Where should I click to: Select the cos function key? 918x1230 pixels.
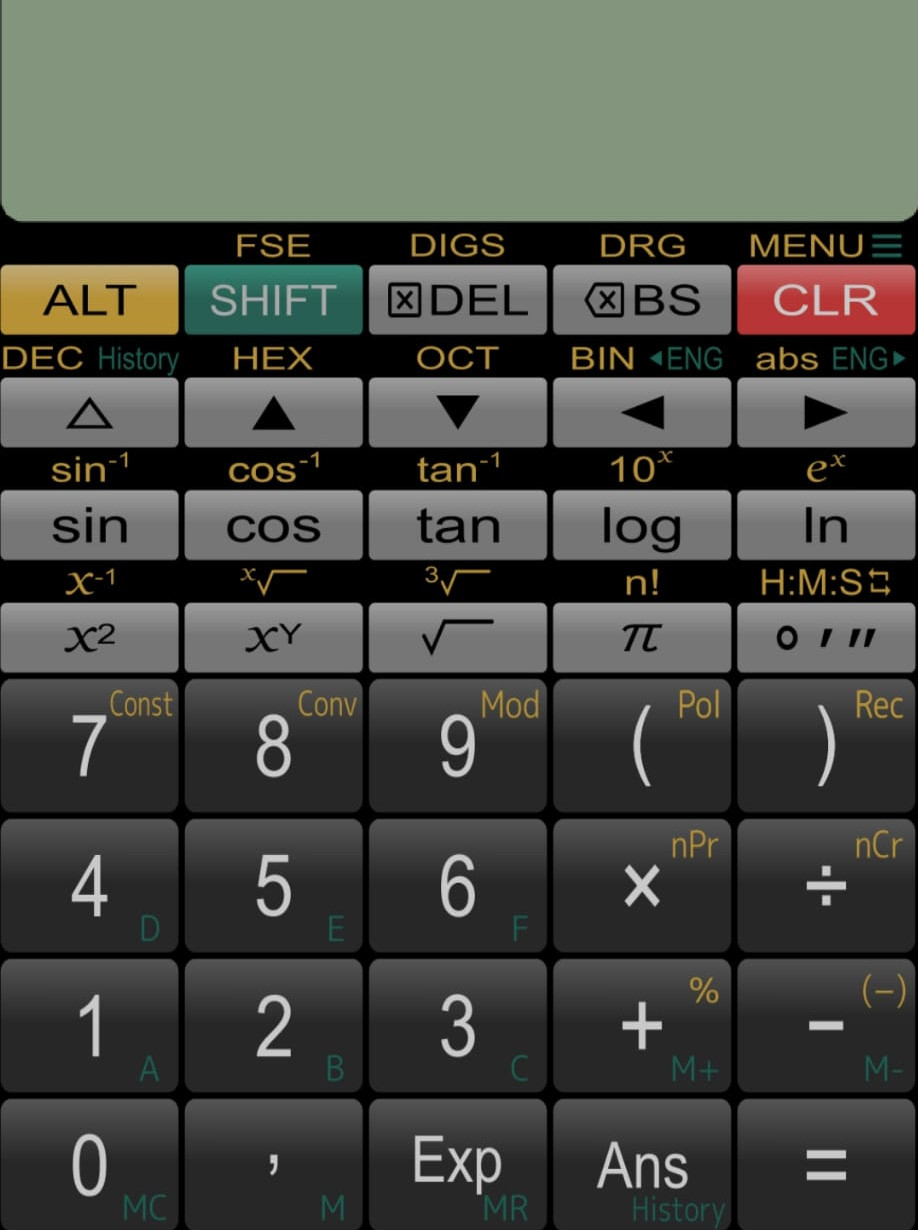click(273, 526)
